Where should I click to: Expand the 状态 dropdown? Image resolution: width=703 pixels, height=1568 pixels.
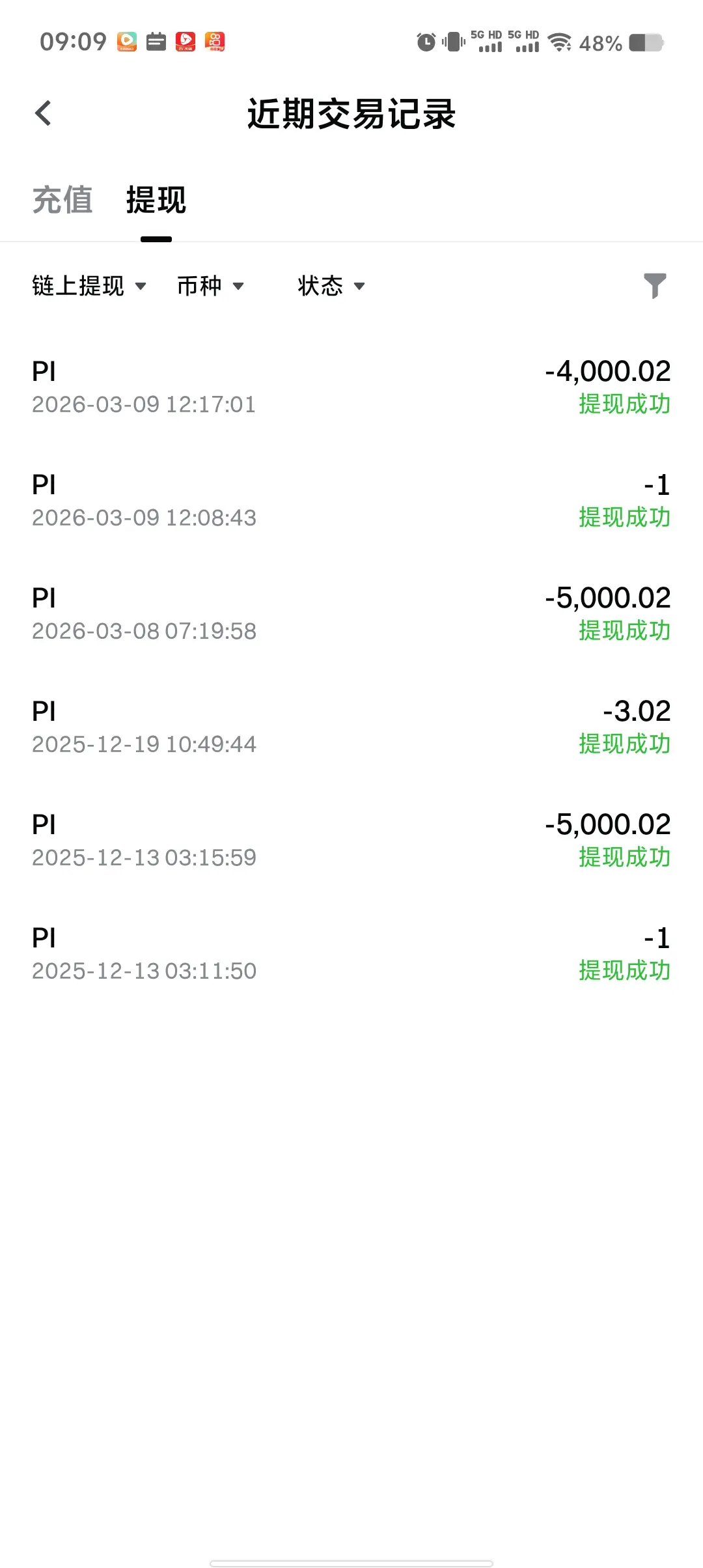coord(331,286)
